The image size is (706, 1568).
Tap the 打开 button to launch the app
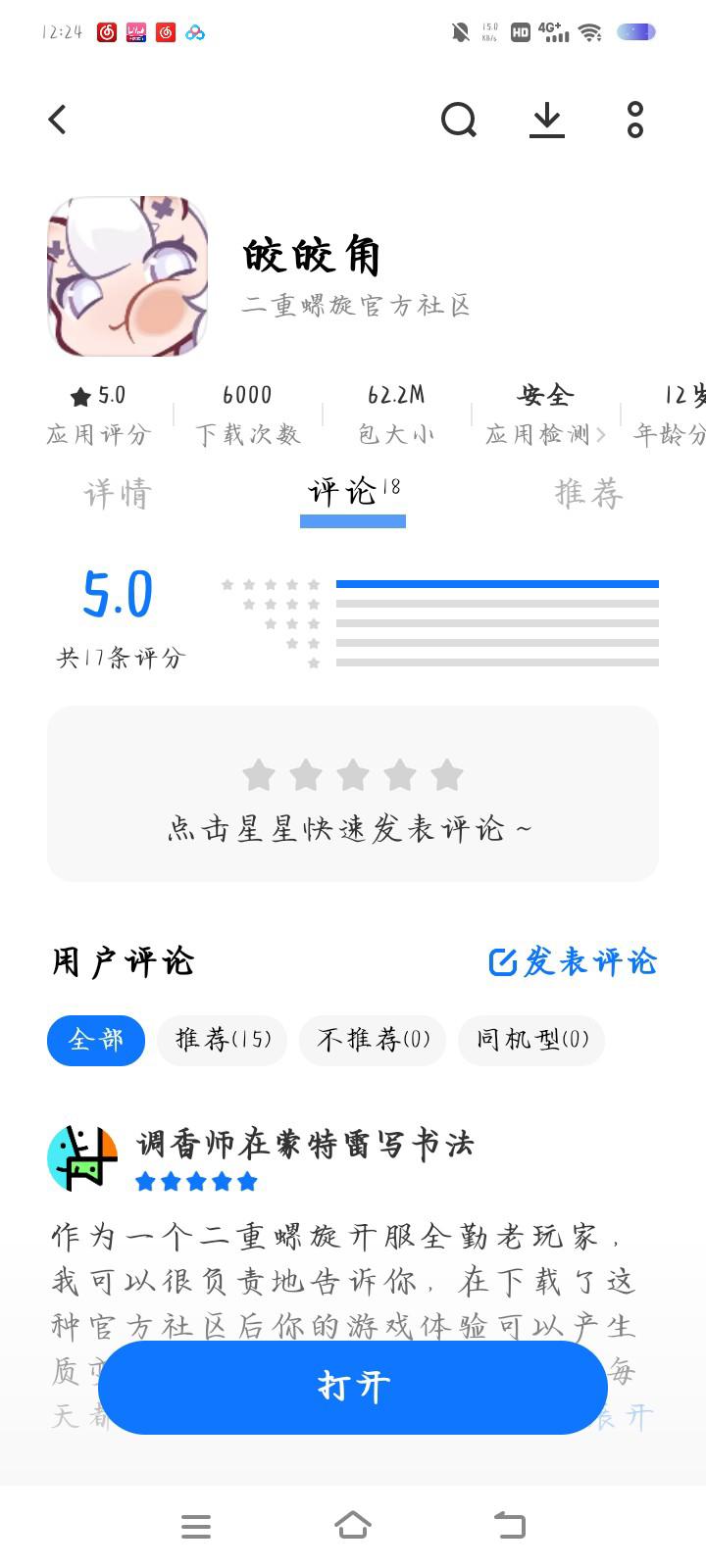tap(353, 1387)
